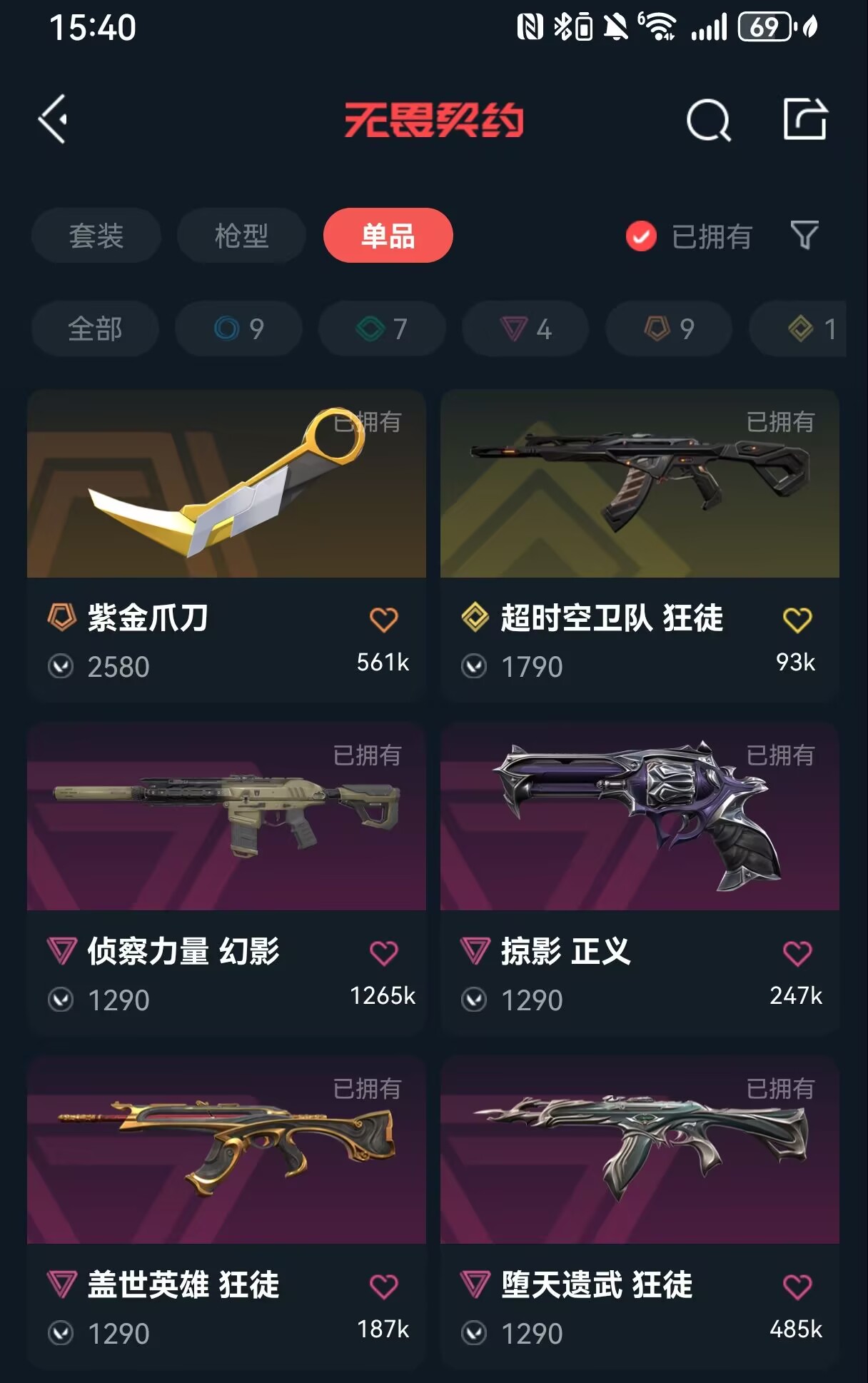Image resolution: width=868 pixels, height=1383 pixels.
Task: Tap the share icon in the header
Action: pos(805,119)
